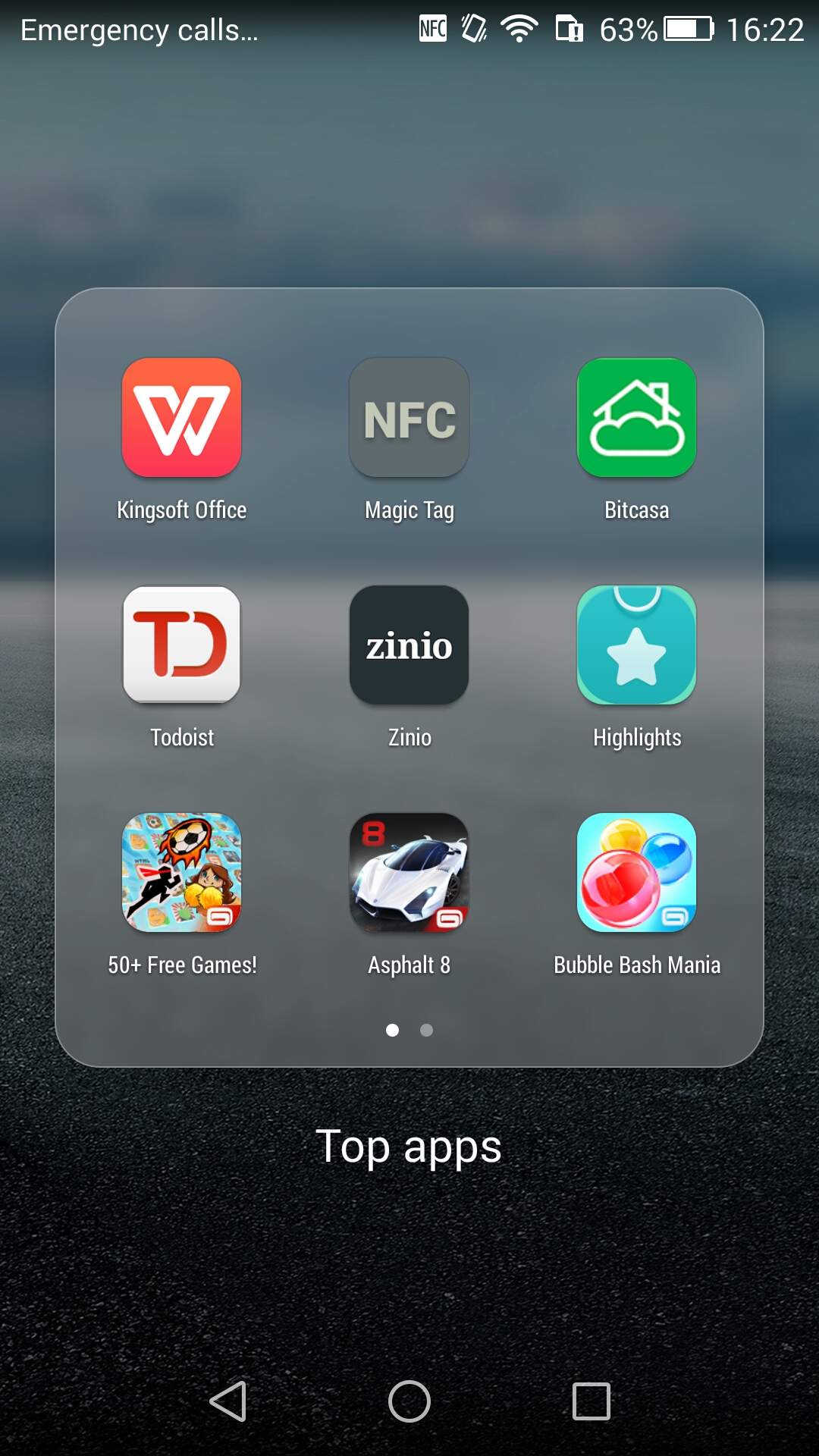
Task: Open recent apps overview
Action: (x=591, y=1401)
